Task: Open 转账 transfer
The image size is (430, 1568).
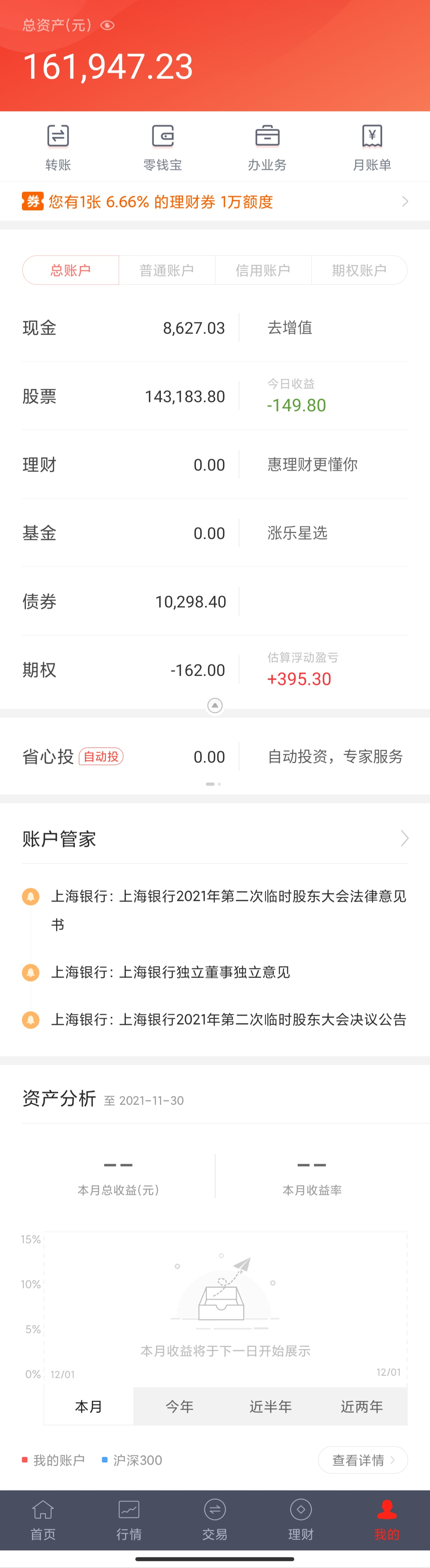Action: click(58, 147)
